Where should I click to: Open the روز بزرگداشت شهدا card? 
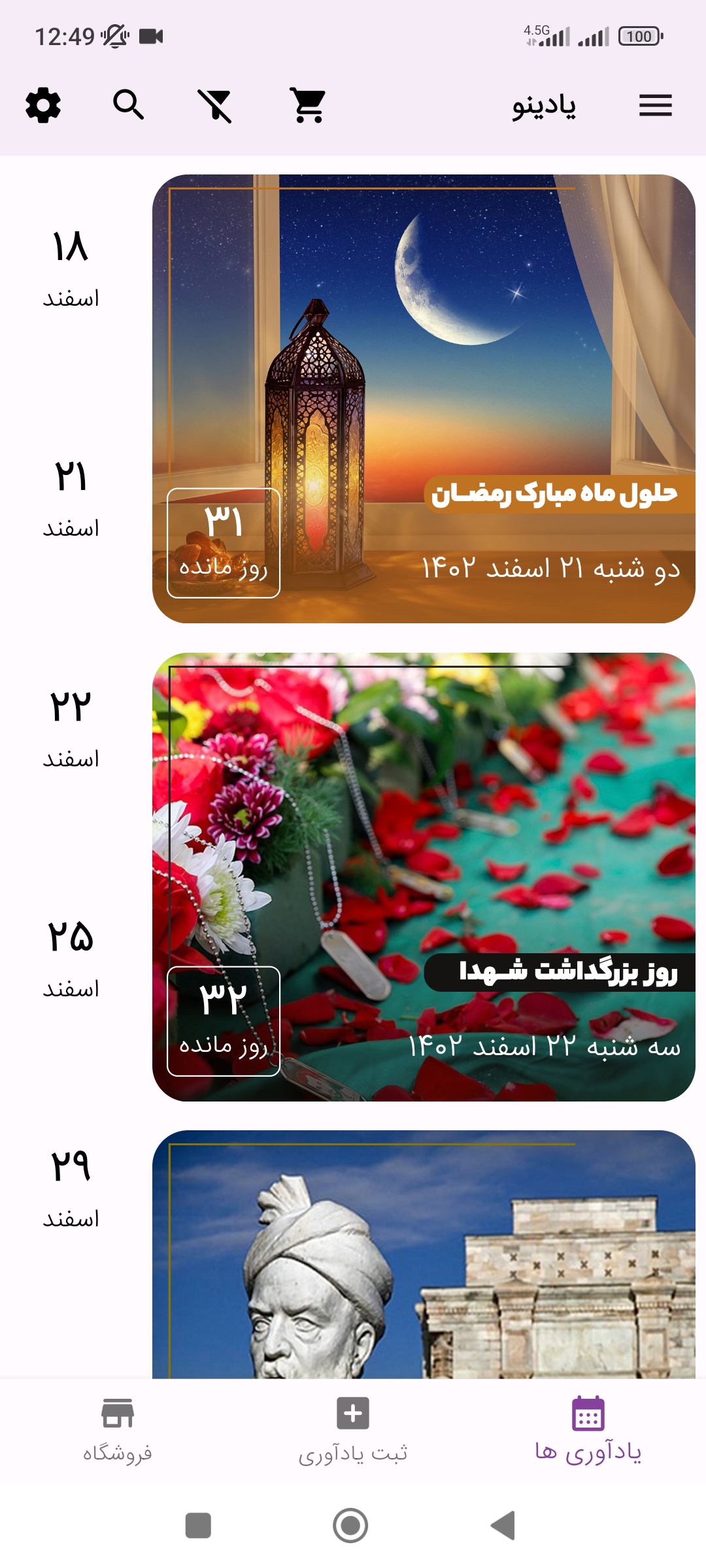tap(424, 877)
